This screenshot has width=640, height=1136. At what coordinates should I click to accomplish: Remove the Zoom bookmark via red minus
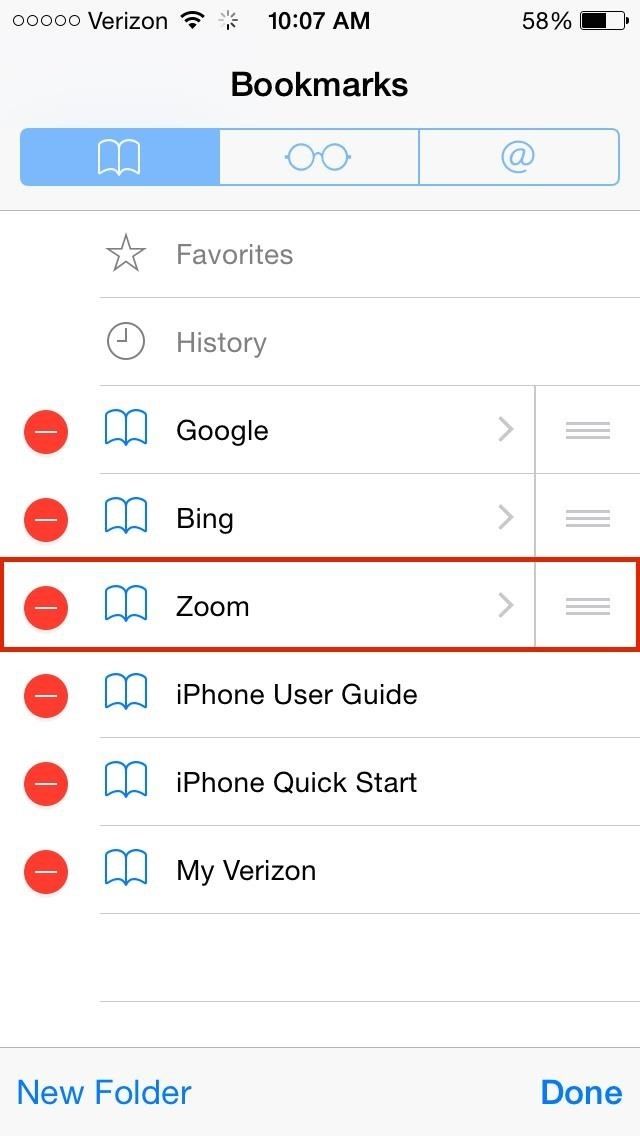(x=45, y=607)
